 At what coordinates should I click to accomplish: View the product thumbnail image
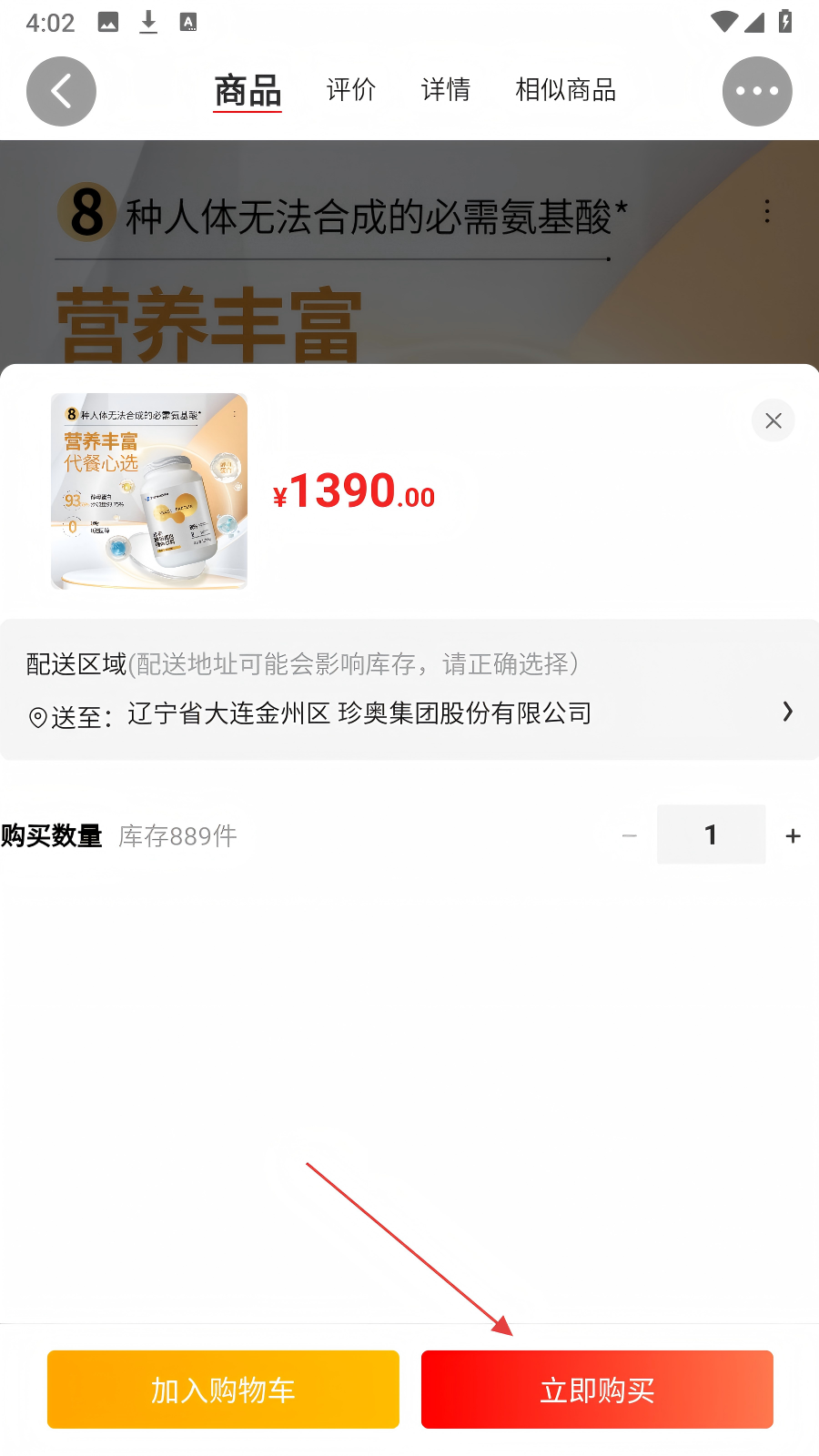[x=149, y=491]
